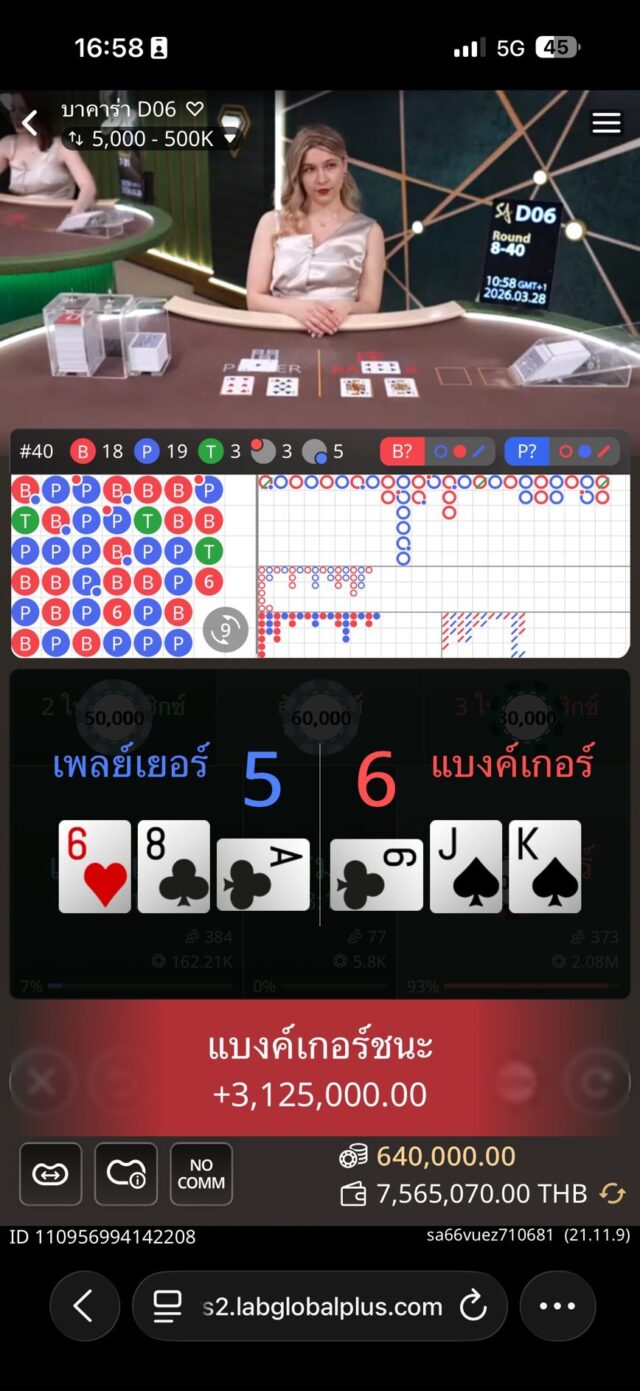Viewport: 640px width, 1391px height.
Task: Go back from the Baccarat D06 table
Action: click(x=30, y=123)
